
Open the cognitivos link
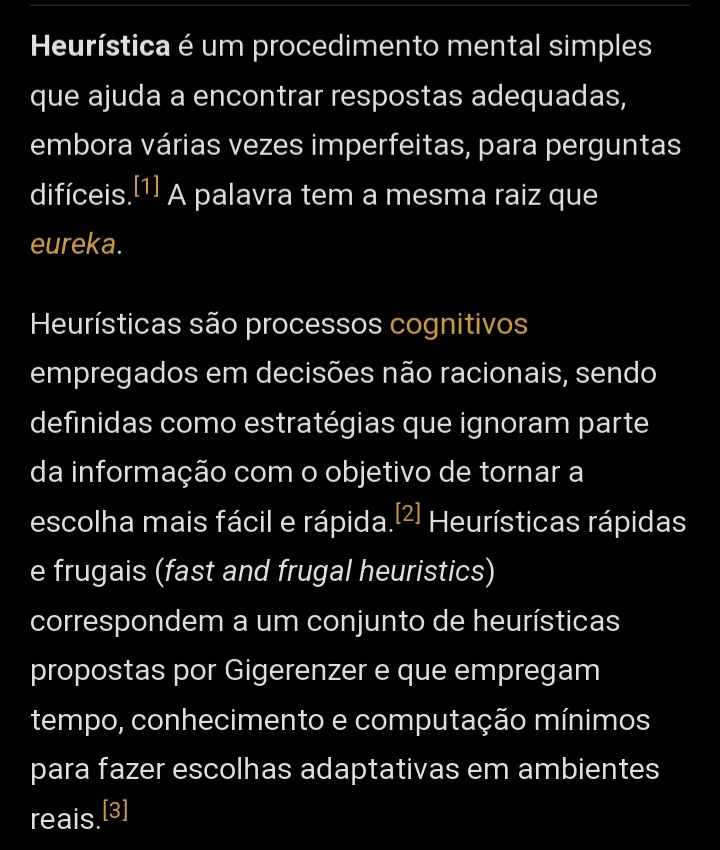[x=458, y=325]
